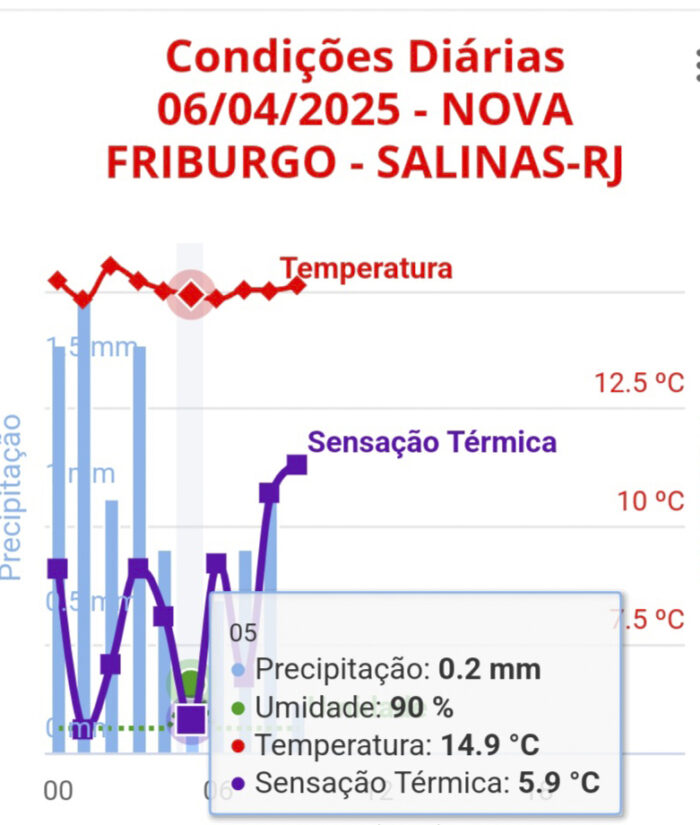The image size is (700, 825).
Task: Select the last Sensação Térmica data point
Action: point(297,464)
